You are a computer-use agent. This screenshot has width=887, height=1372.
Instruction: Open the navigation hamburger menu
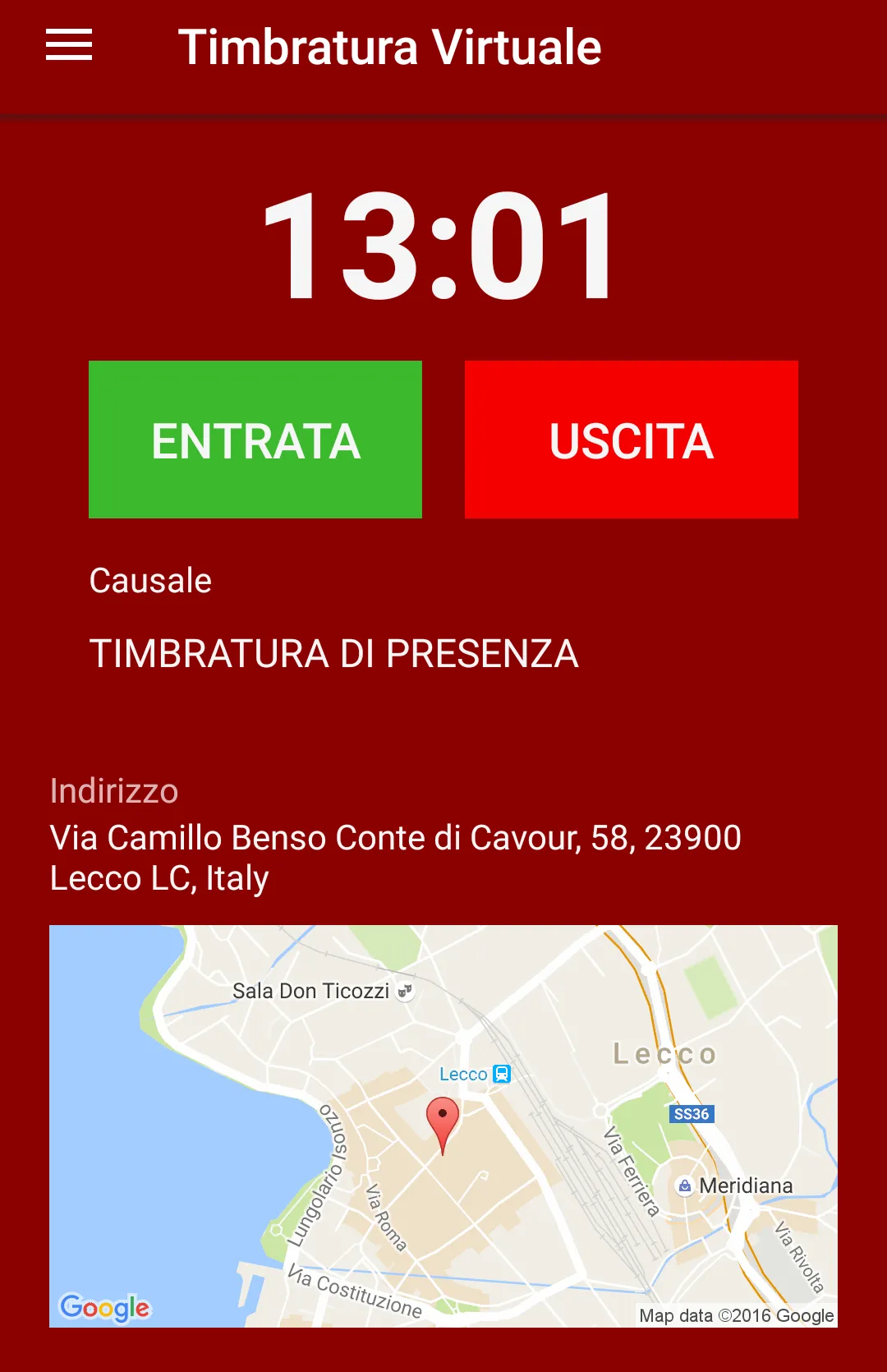[70, 46]
